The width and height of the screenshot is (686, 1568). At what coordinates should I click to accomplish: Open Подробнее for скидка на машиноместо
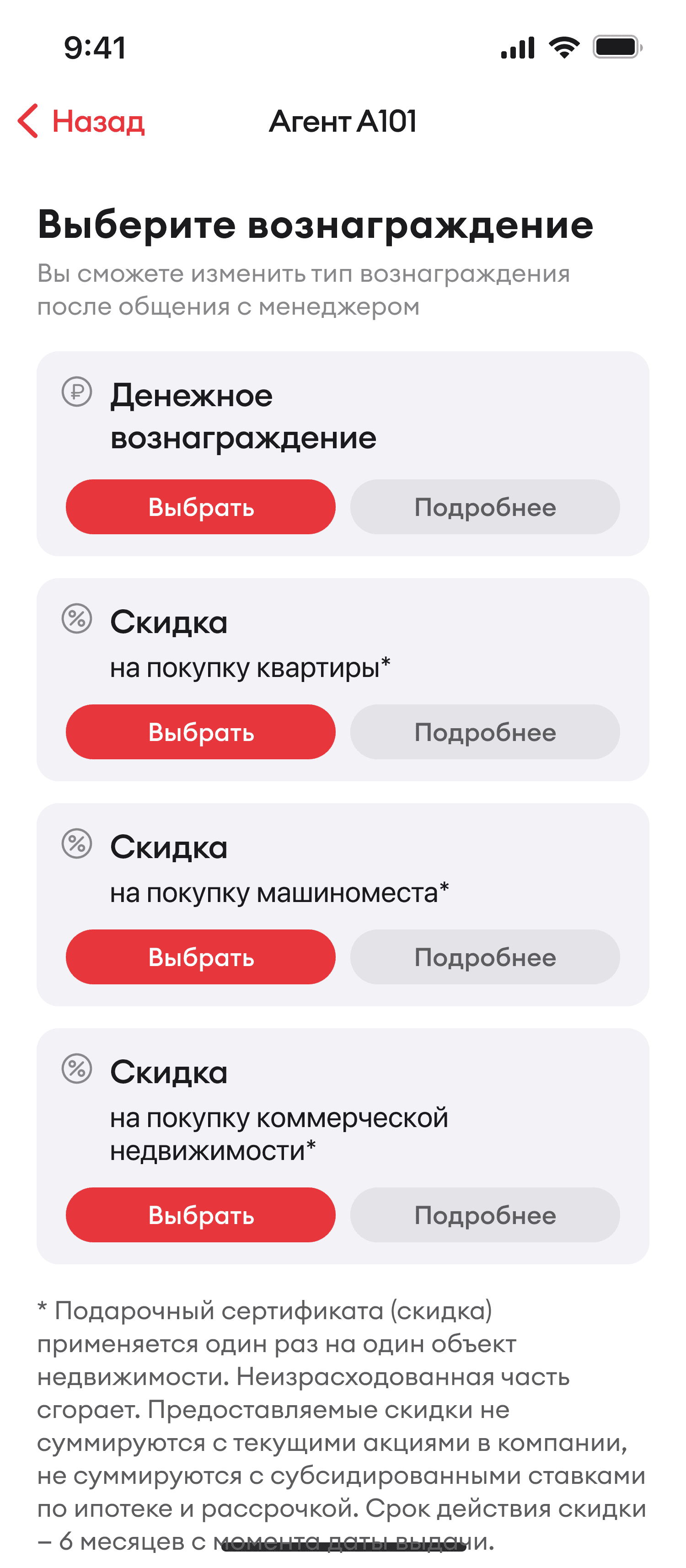click(484, 957)
